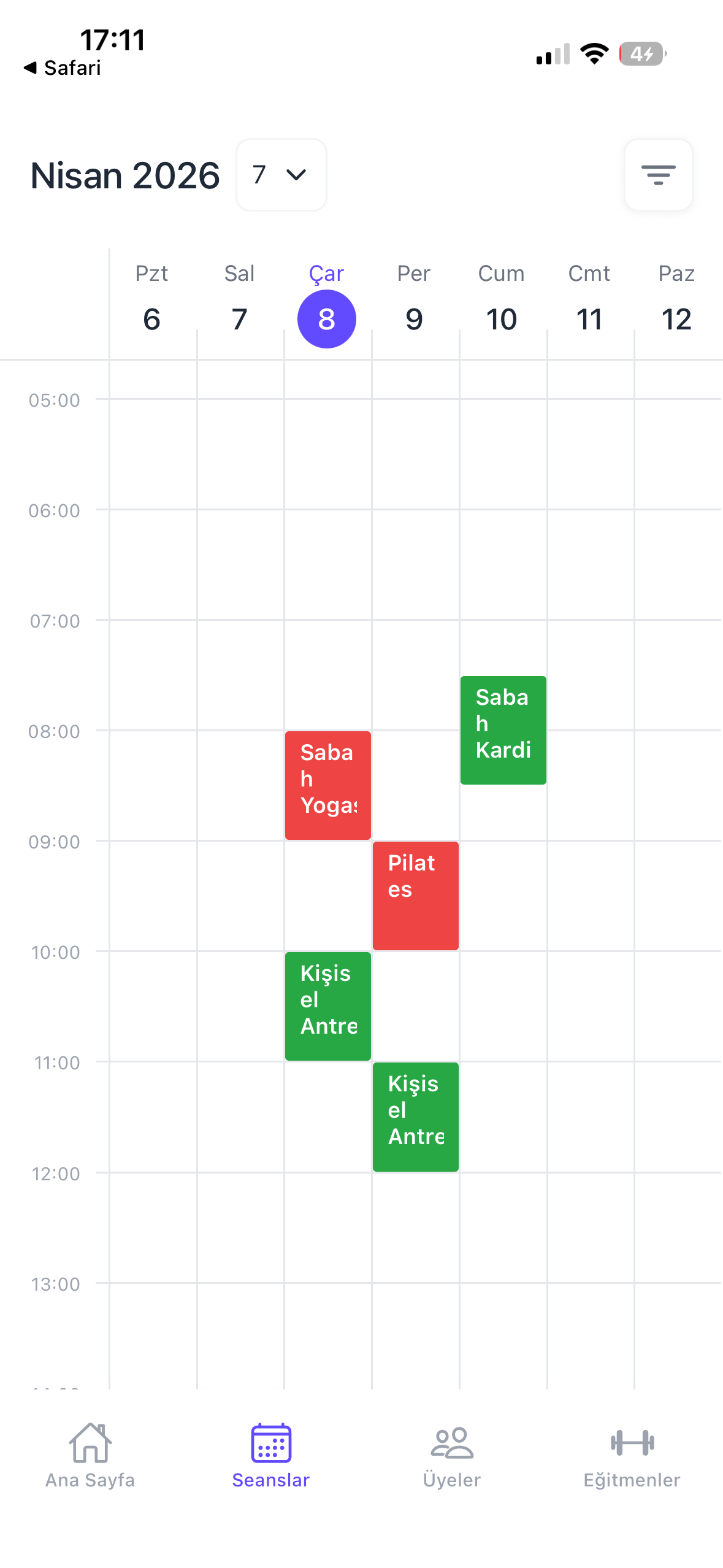Viewport: 723px width, 1568px height.
Task: Select Sunday the 12th
Action: coord(676,318)
